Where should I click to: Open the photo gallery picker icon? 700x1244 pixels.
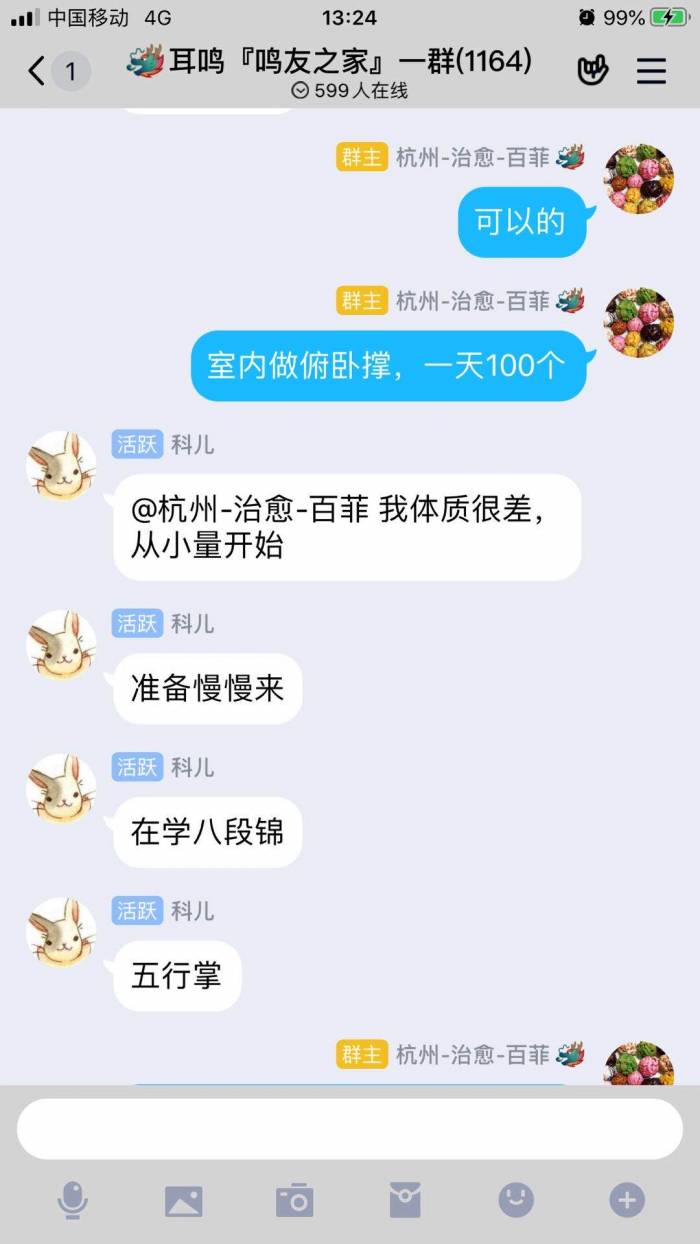click(184, 1200)
